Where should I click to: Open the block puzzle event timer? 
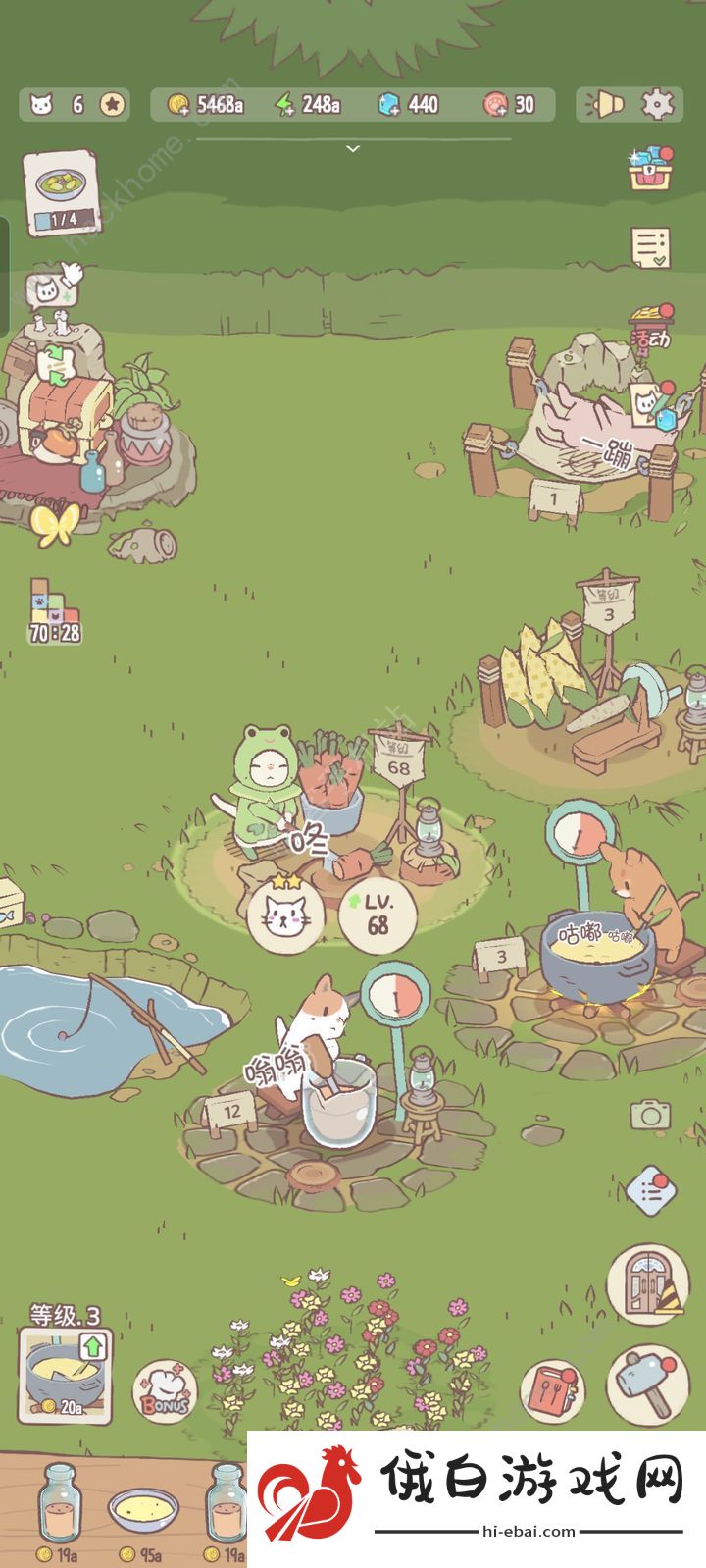[53, 613]
